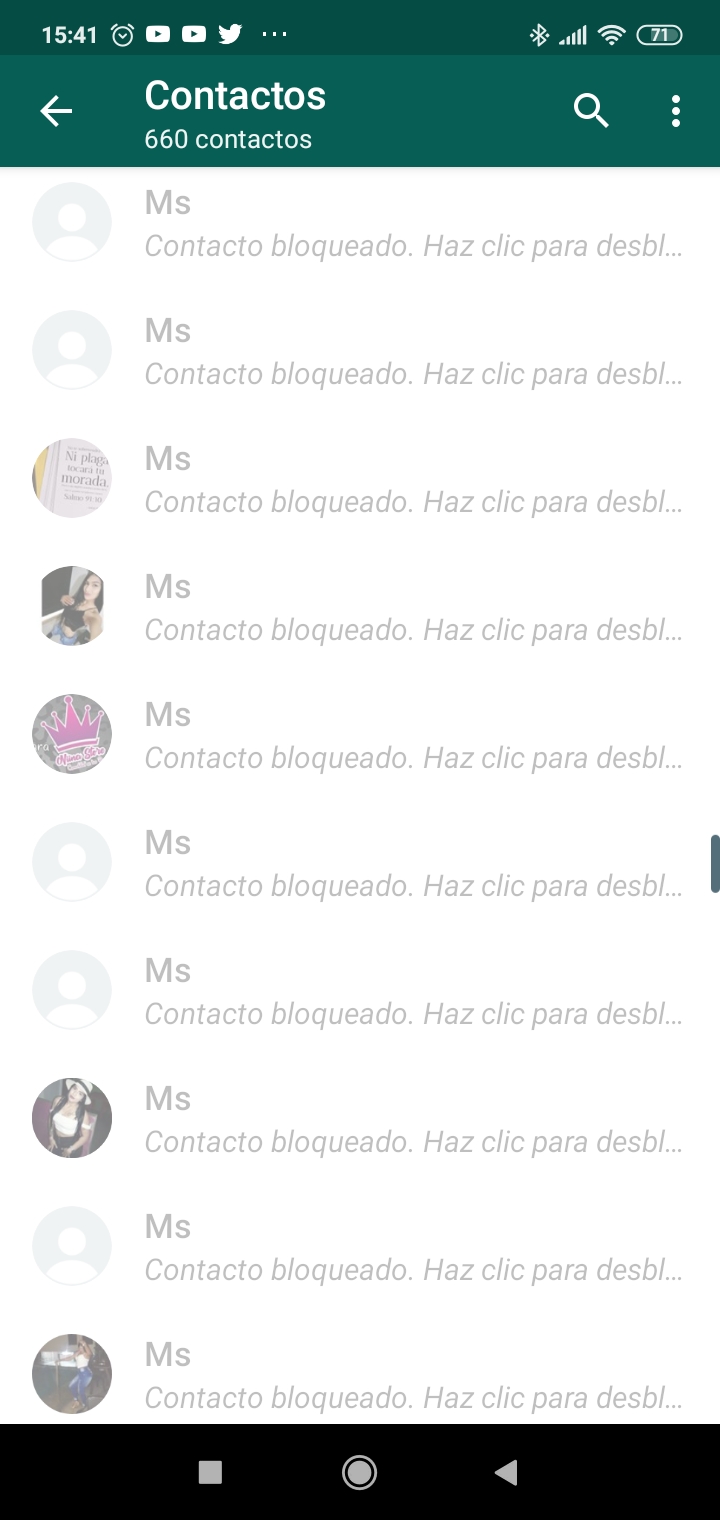This screenshot has width=720, height=1520.
Task: Open the overflow menu
Action: point(676,112)
